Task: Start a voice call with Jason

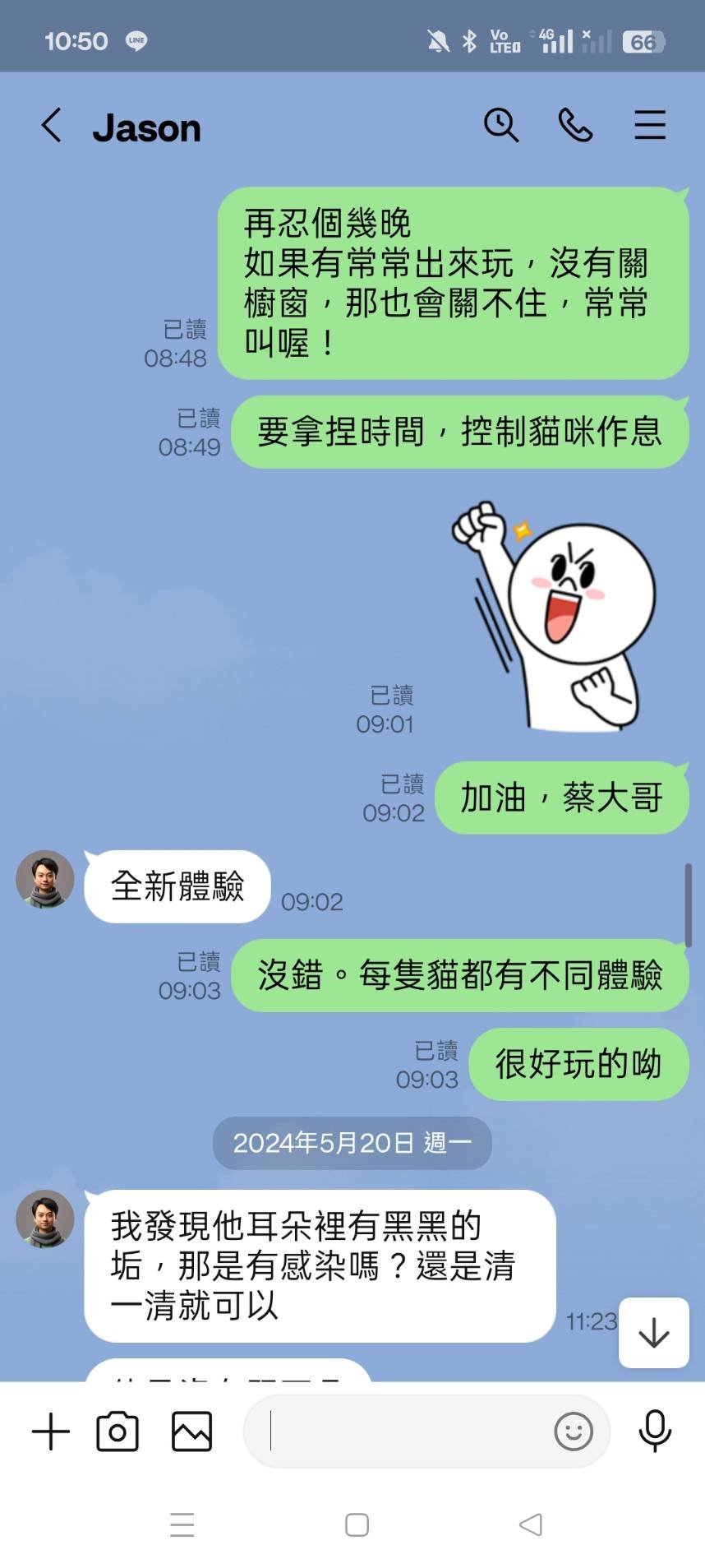Action: click(575, 126)
